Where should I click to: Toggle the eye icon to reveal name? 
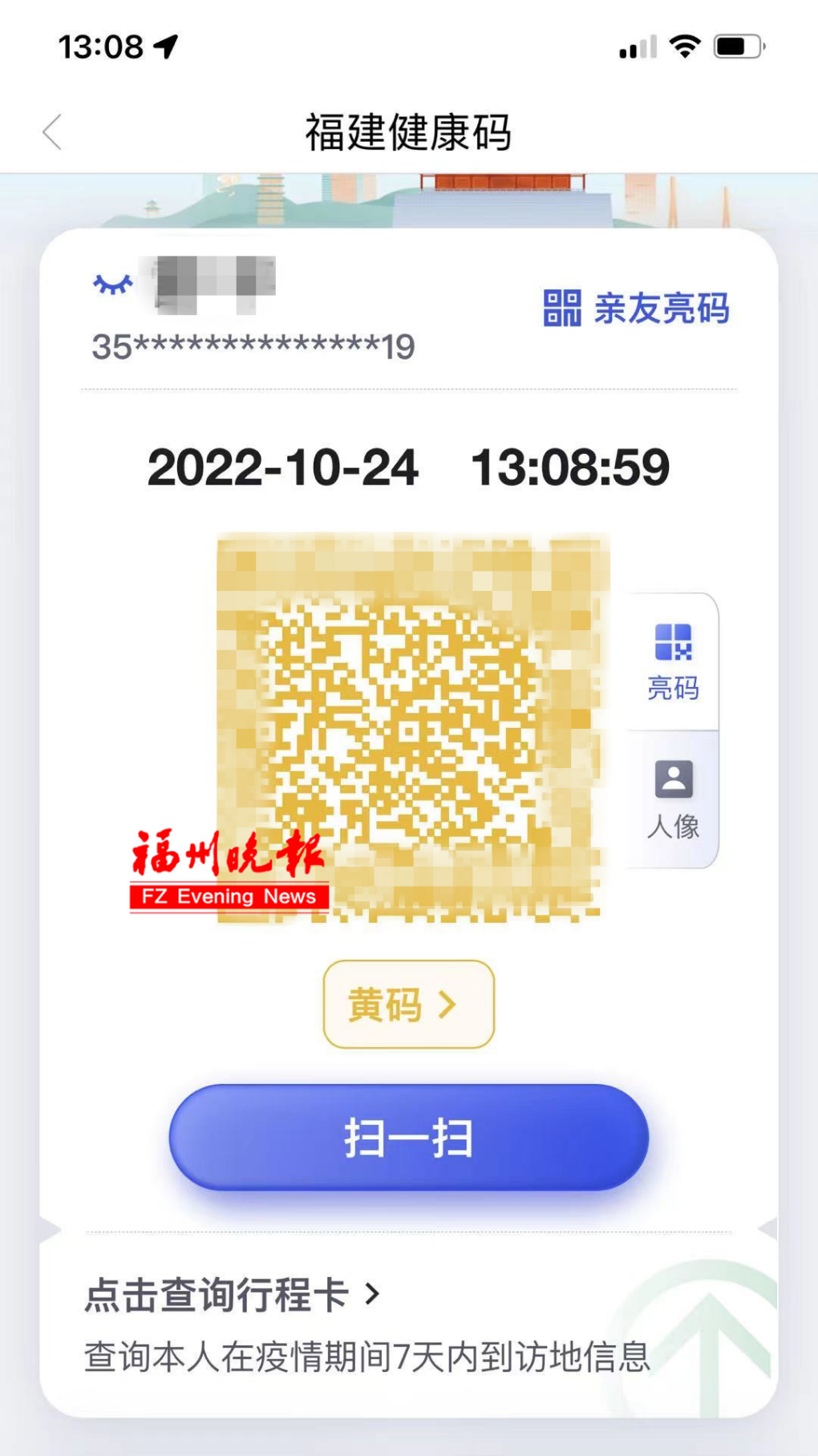pyautogui.click(x=113, y=285)
